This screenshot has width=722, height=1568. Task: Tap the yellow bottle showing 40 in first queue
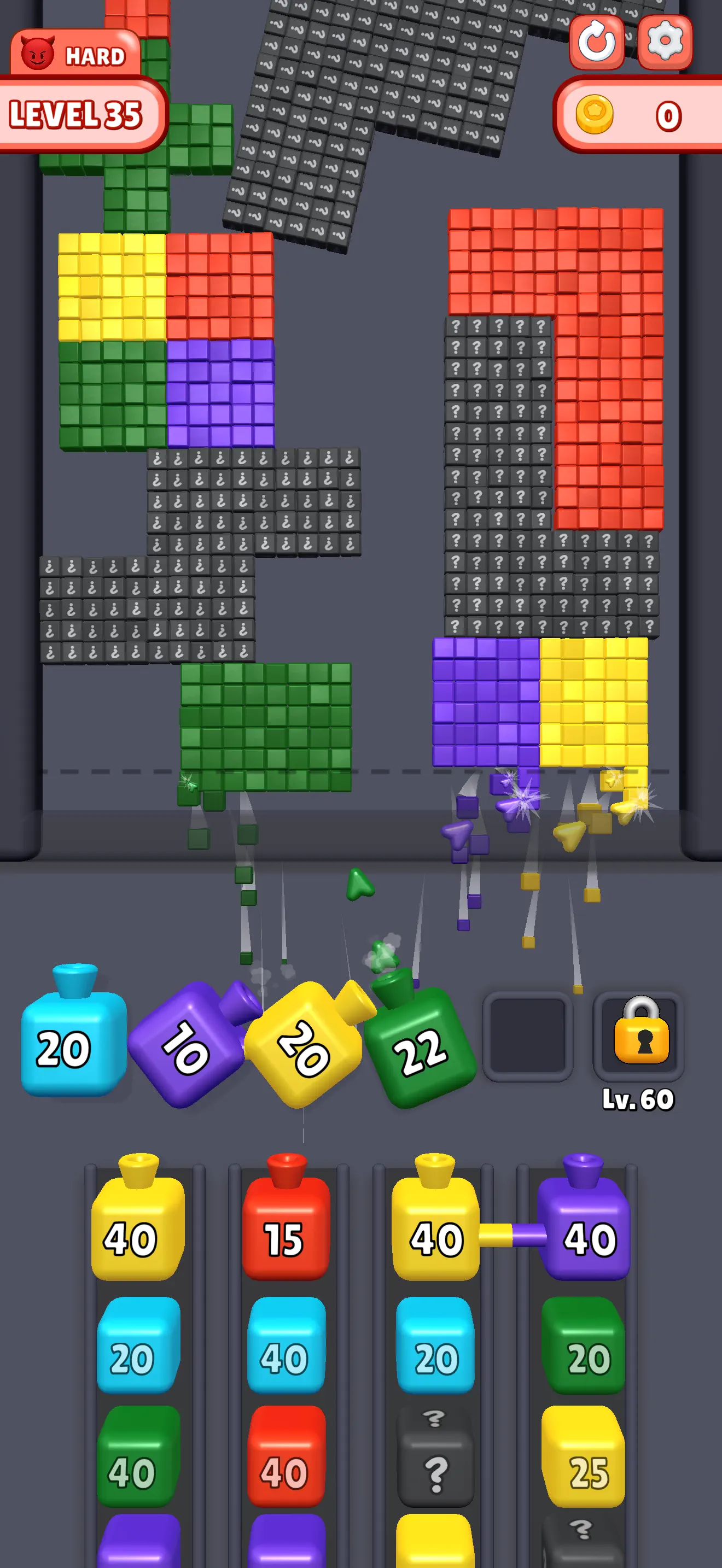coord(134,1236)
